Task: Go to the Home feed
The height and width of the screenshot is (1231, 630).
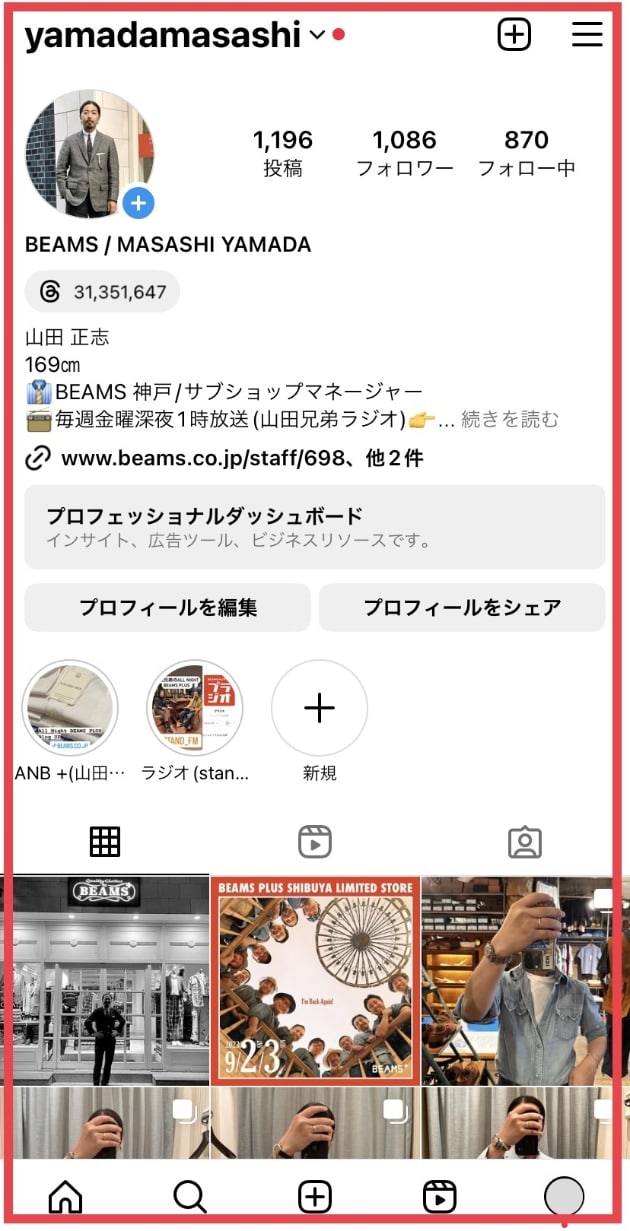Action: coord(66,1196)
